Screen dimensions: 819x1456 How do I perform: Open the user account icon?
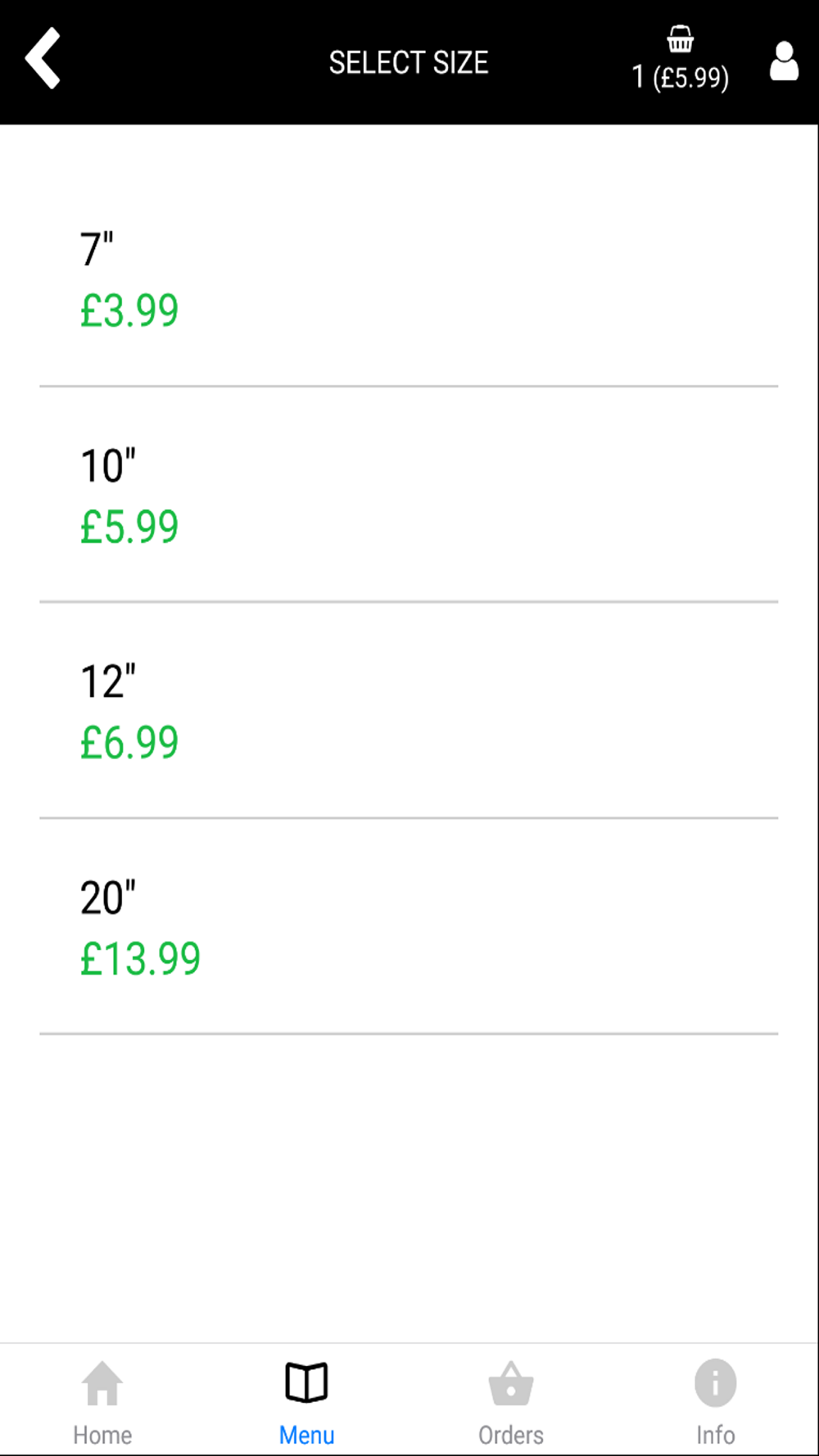click(784, 61)
